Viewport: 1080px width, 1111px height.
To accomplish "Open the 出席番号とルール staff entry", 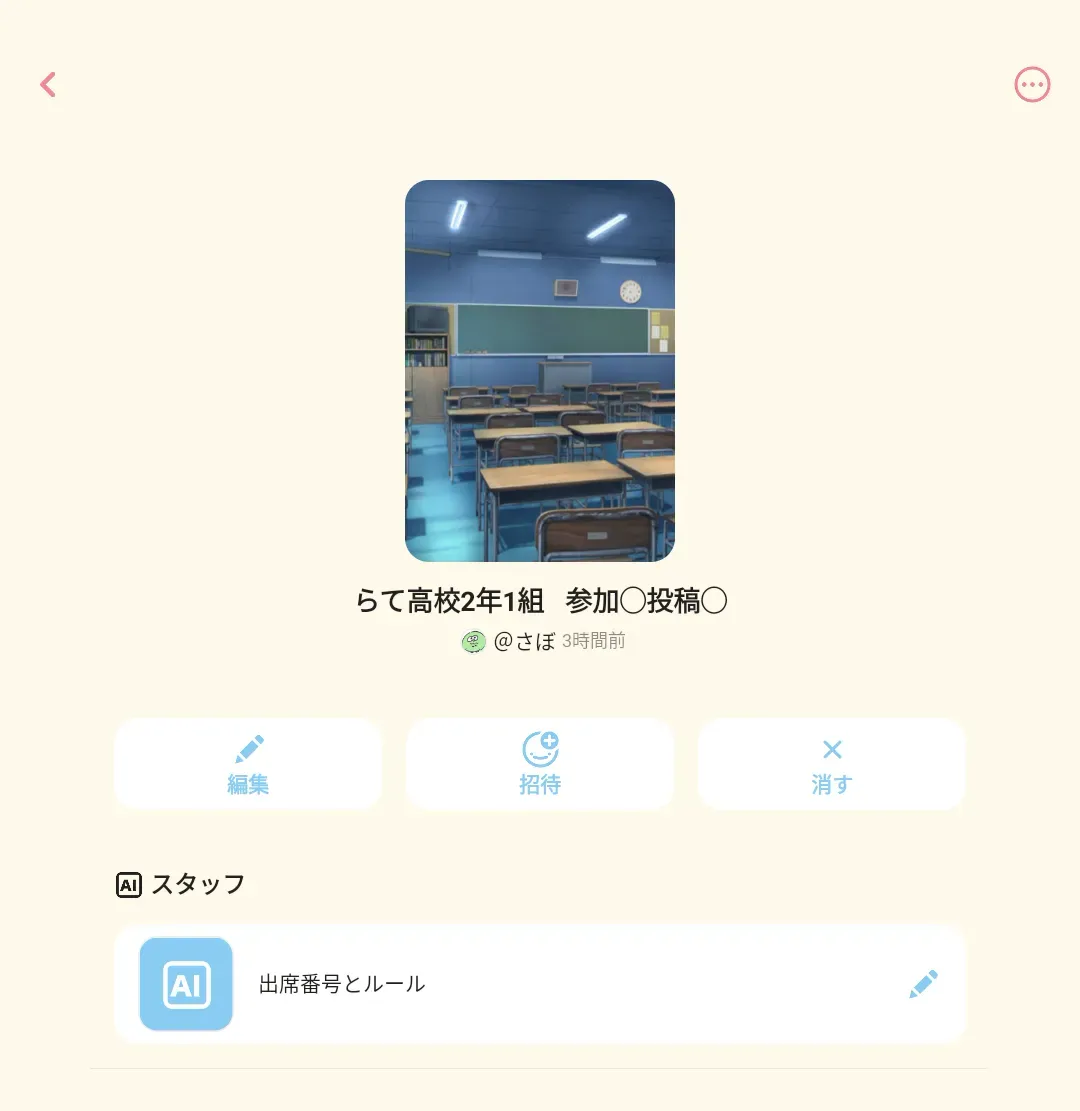I will [342, 984].
